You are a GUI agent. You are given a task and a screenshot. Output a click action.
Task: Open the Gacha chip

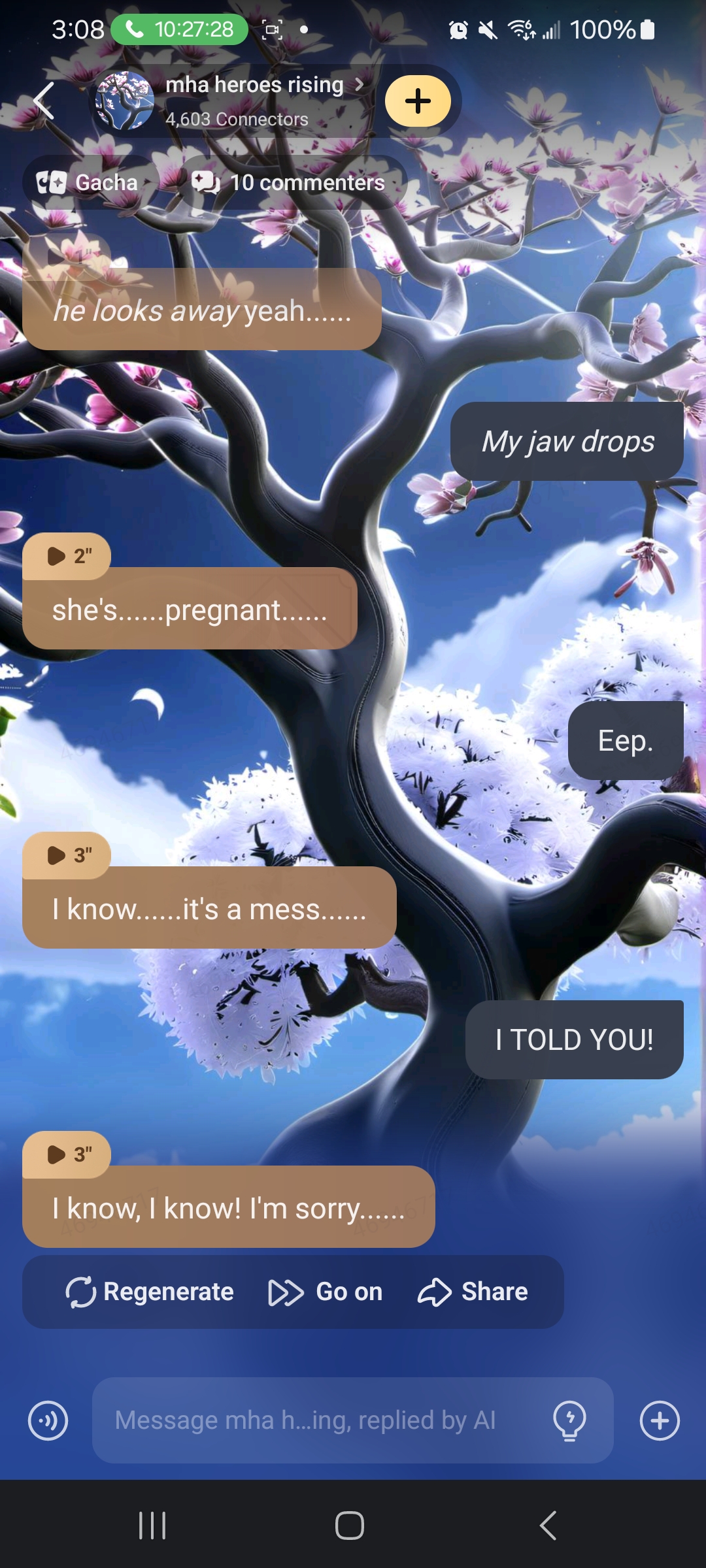pyautogui.click(x=88, y=182)
